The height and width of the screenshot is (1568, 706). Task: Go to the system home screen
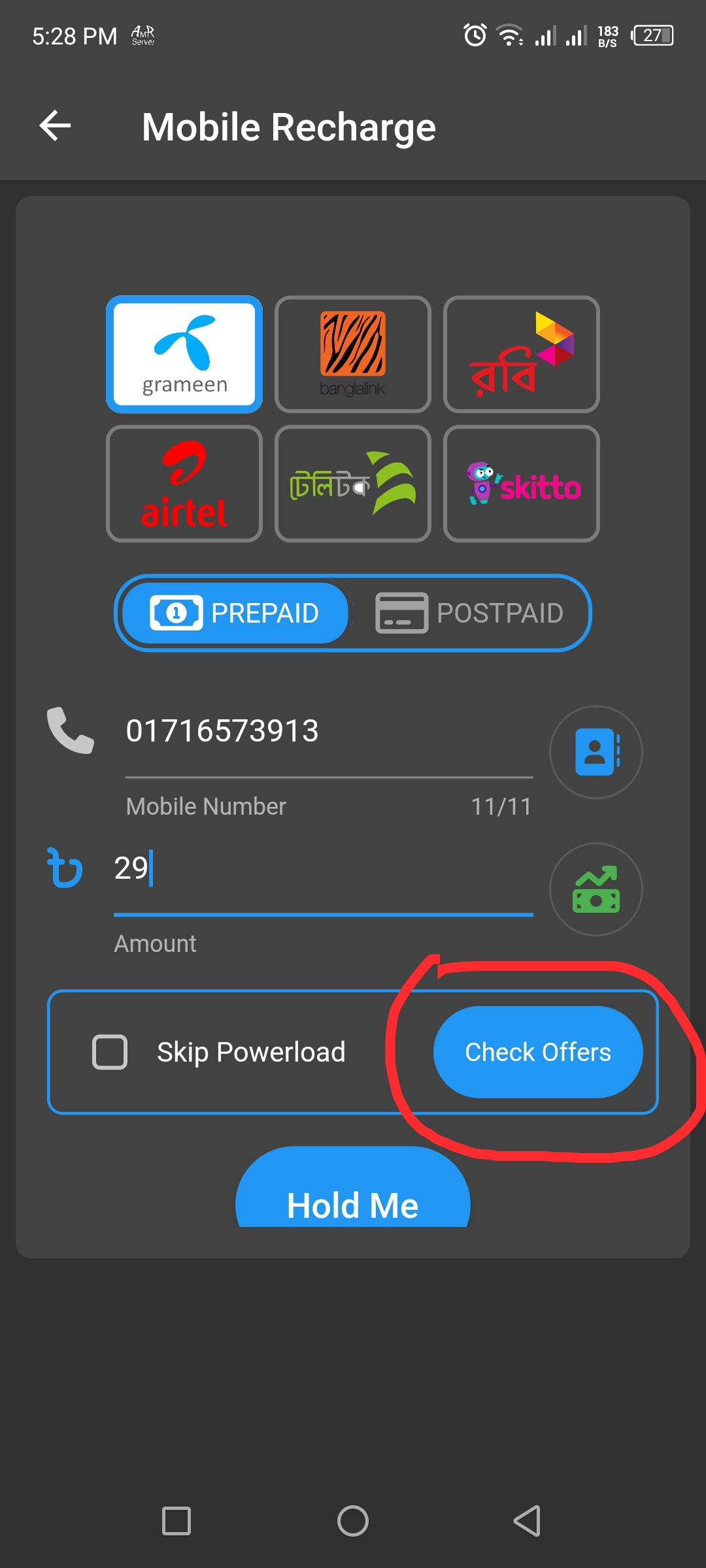click(x=353, y=1521)
